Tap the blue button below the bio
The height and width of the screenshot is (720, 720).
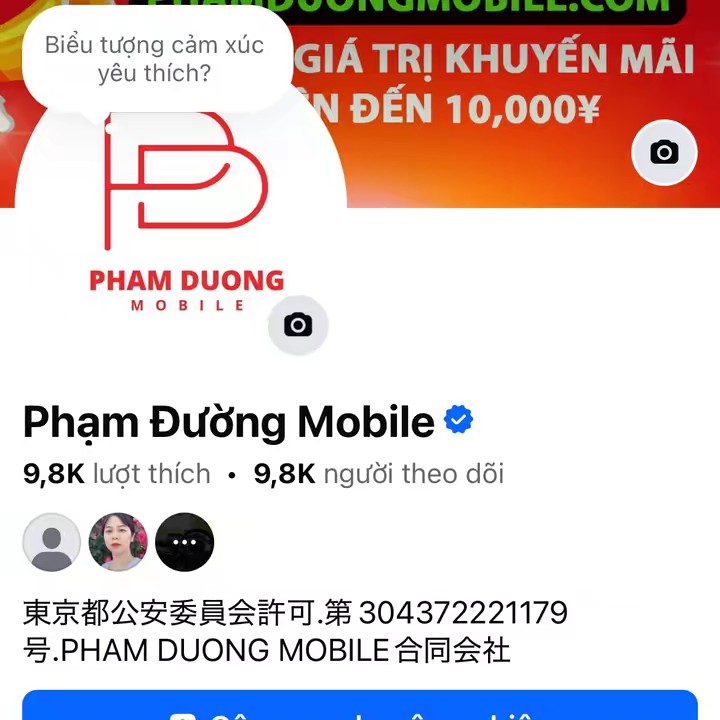click(360, 707)
